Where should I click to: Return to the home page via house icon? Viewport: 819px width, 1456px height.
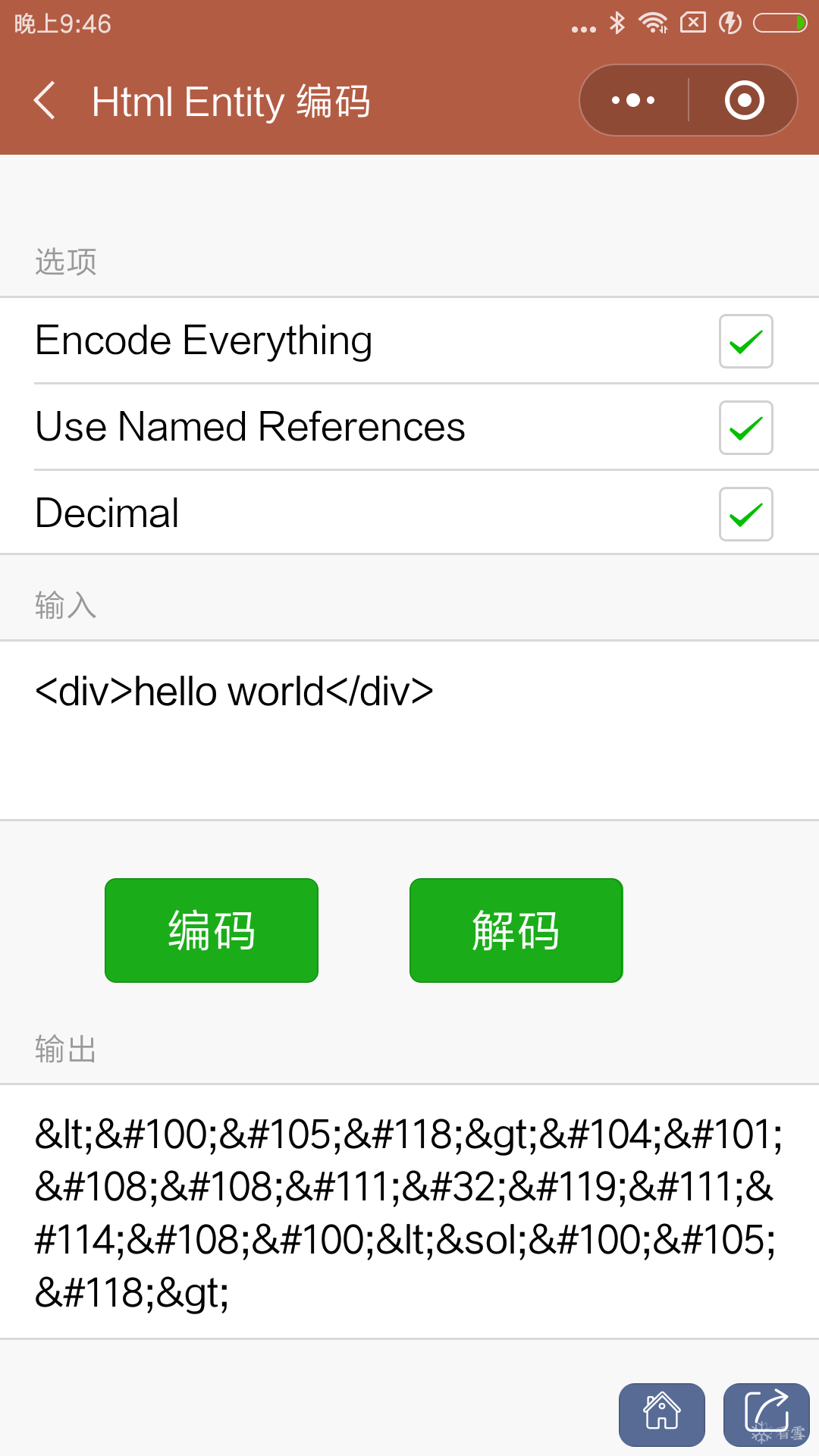[661, 1414]
